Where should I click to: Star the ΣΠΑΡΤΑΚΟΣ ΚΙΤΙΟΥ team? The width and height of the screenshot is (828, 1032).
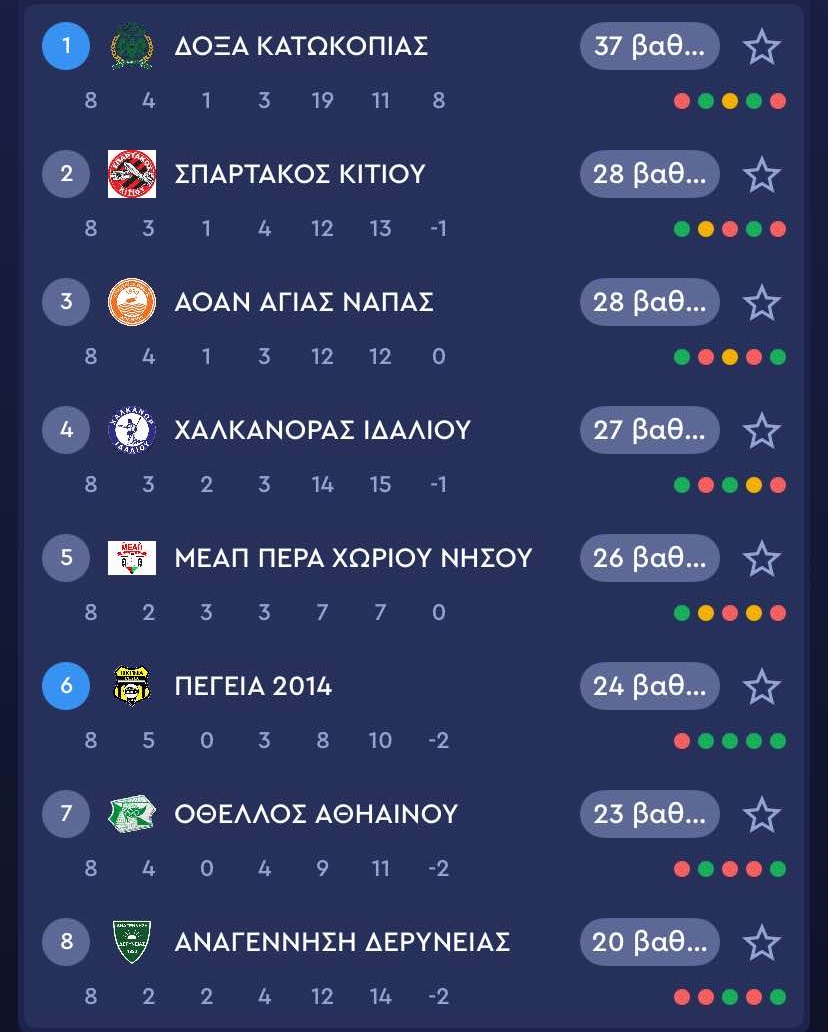coord(762,175)
